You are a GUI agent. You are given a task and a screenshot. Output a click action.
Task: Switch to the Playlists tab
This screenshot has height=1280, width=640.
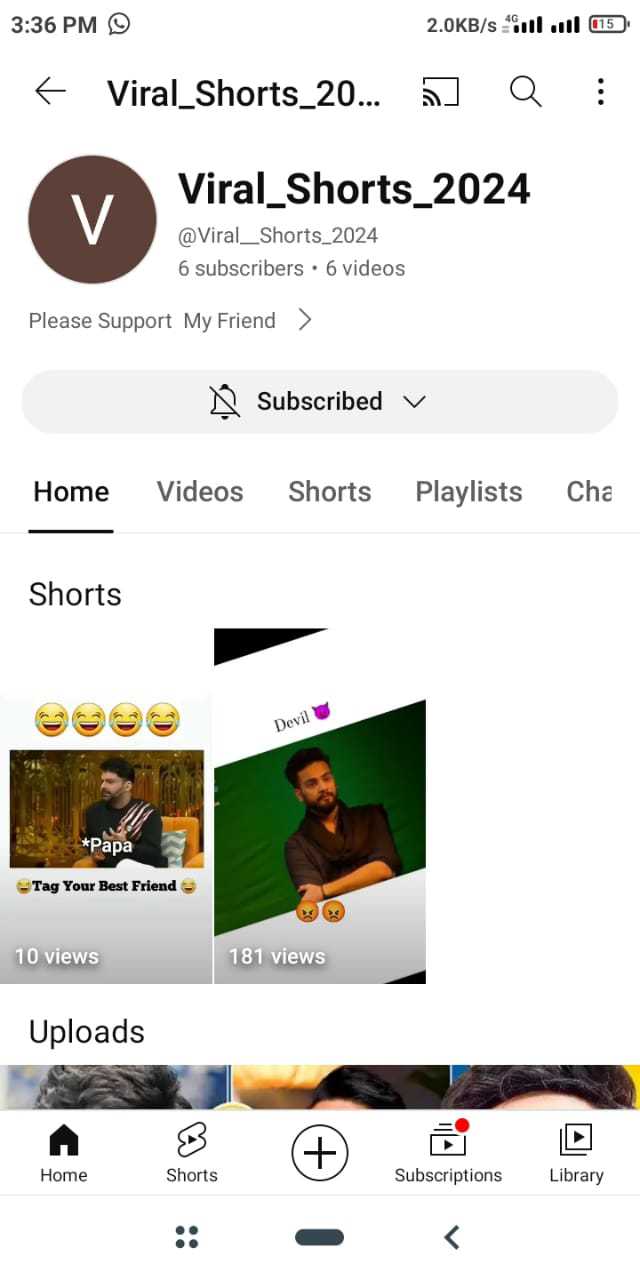click(x=469, y=492)
